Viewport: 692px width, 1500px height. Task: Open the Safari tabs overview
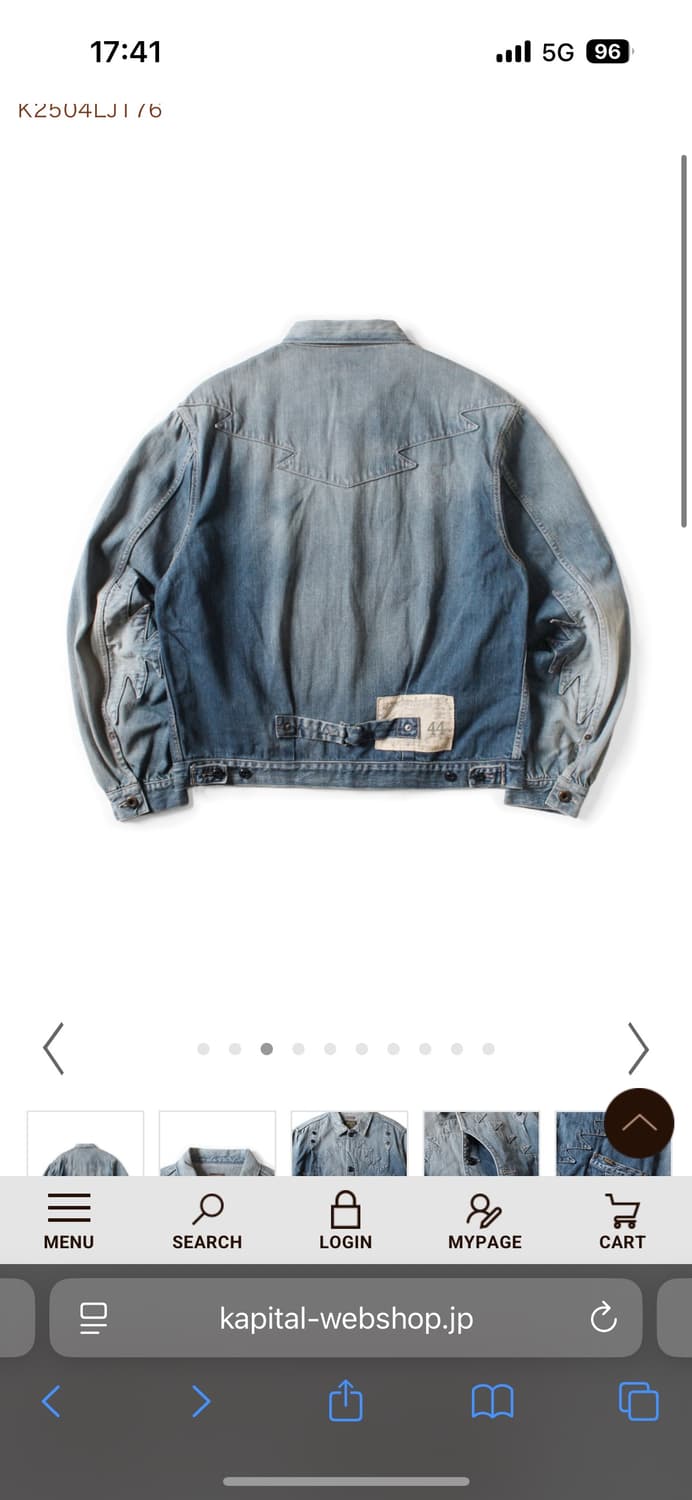coord(638,1401)
